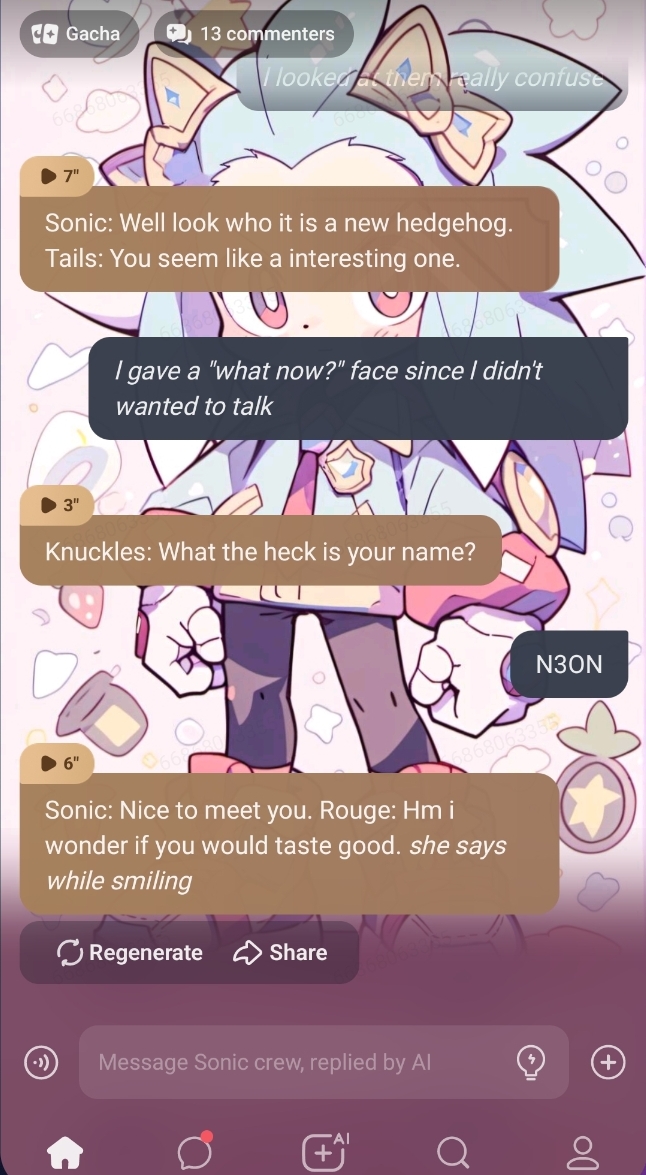Open the chats tab with red dot

pos(195,1152)
